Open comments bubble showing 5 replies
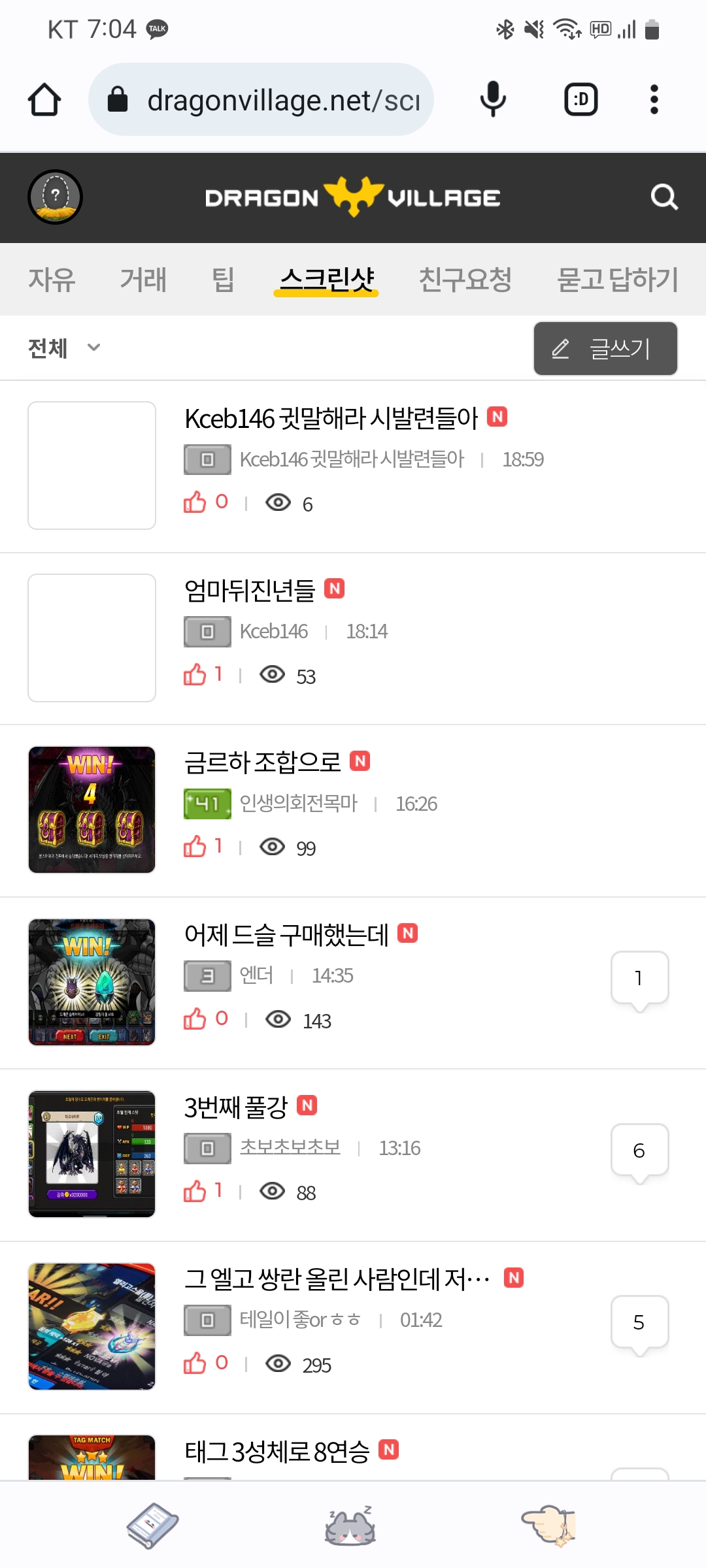 (x=639, y=1322)
